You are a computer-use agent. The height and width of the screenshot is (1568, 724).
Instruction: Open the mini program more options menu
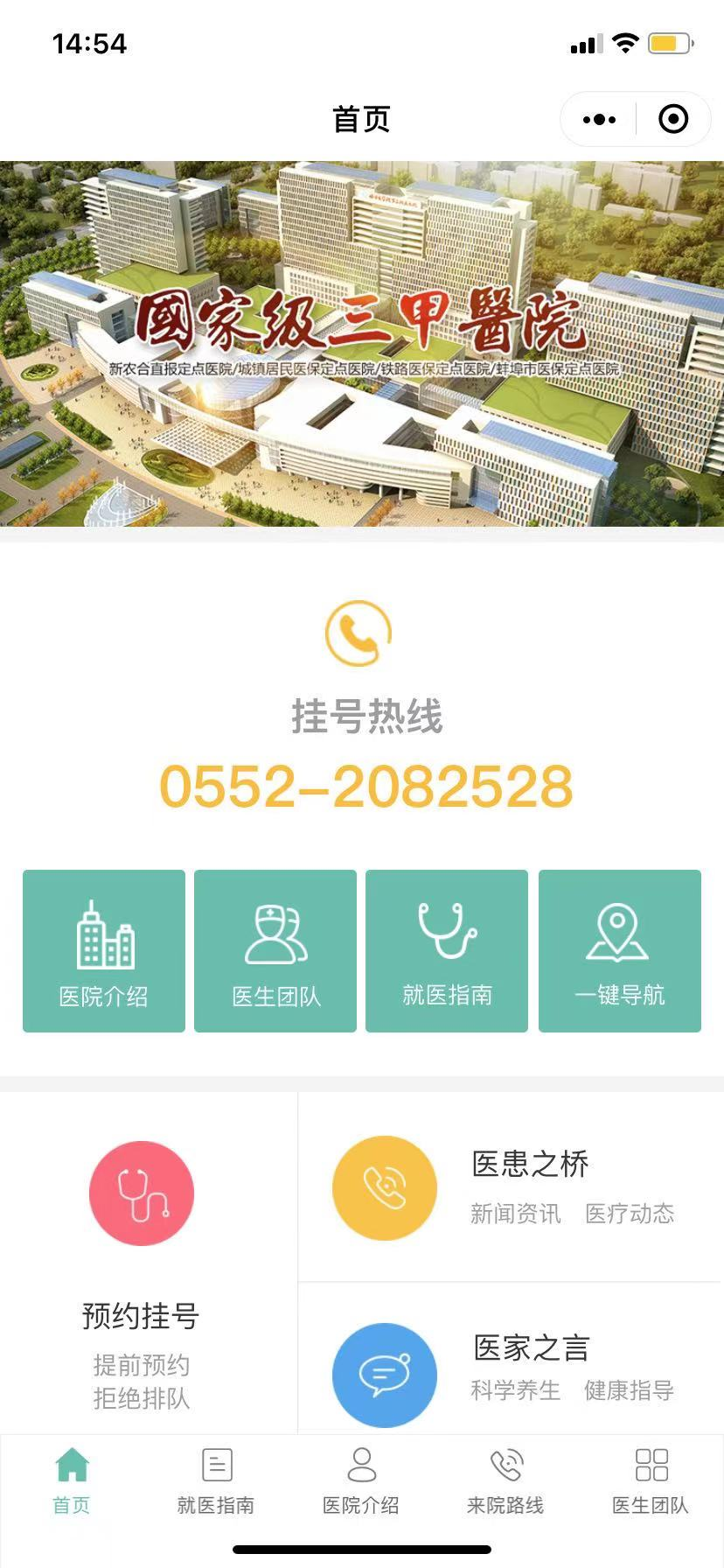[599, 119]
